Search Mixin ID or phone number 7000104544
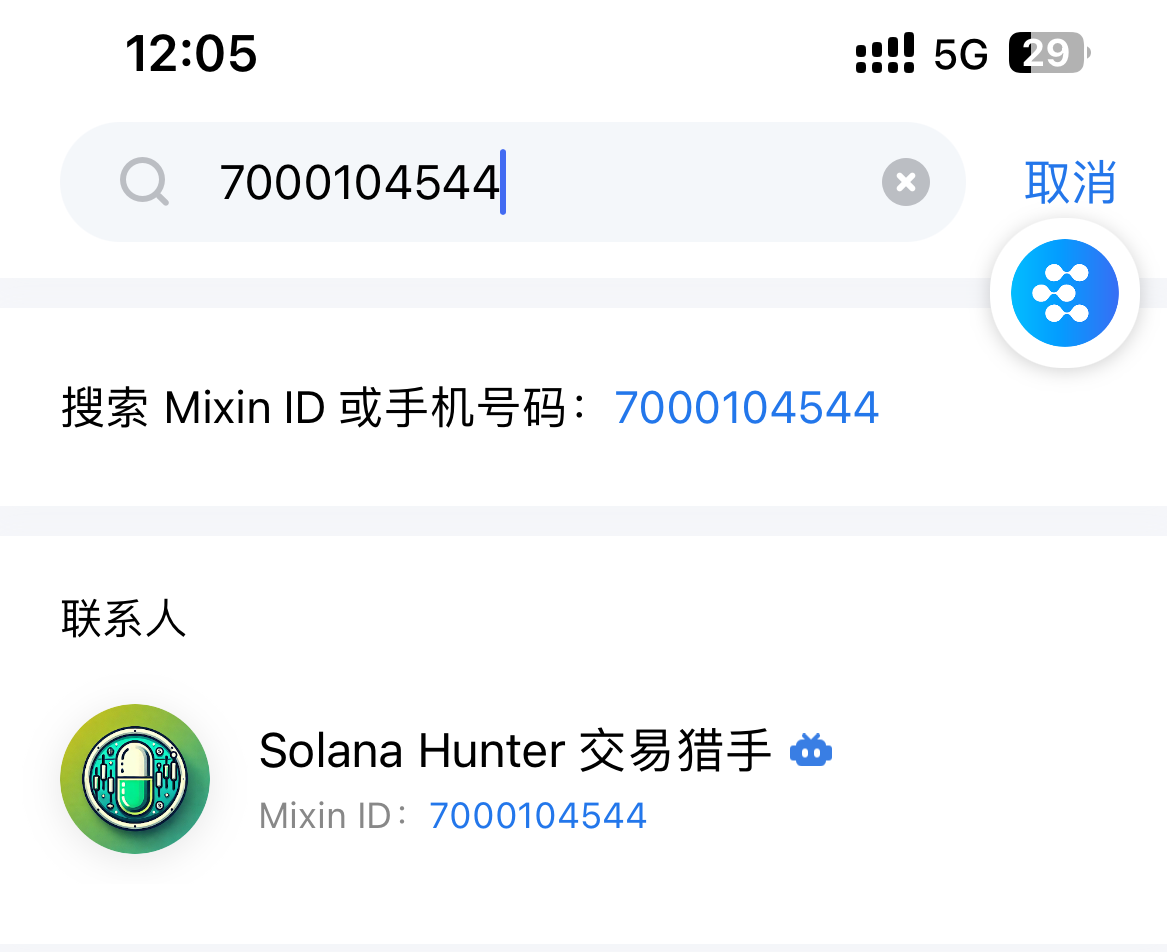Image resolution: width=1167 pixels, height=952 pixels. (x=470, y=408)
